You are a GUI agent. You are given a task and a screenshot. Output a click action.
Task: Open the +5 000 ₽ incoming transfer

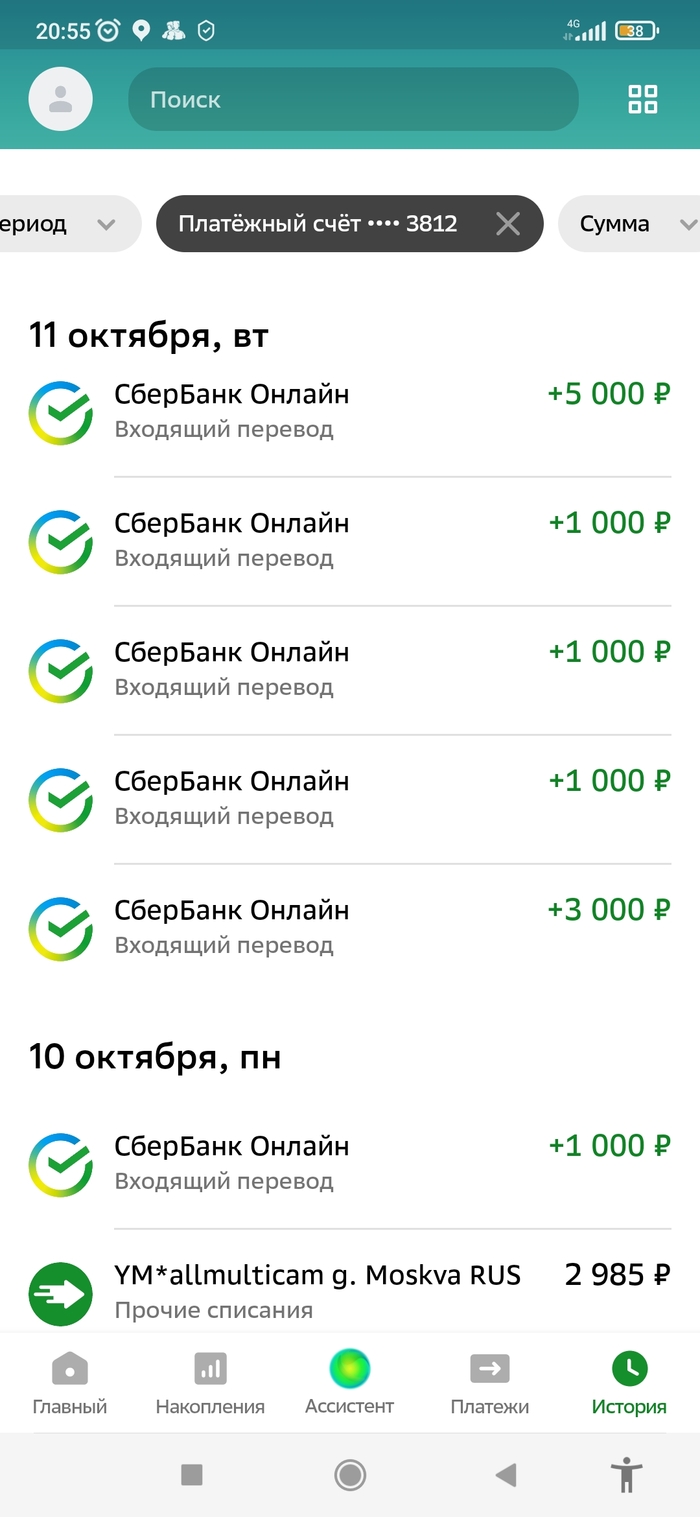[350, 411]
